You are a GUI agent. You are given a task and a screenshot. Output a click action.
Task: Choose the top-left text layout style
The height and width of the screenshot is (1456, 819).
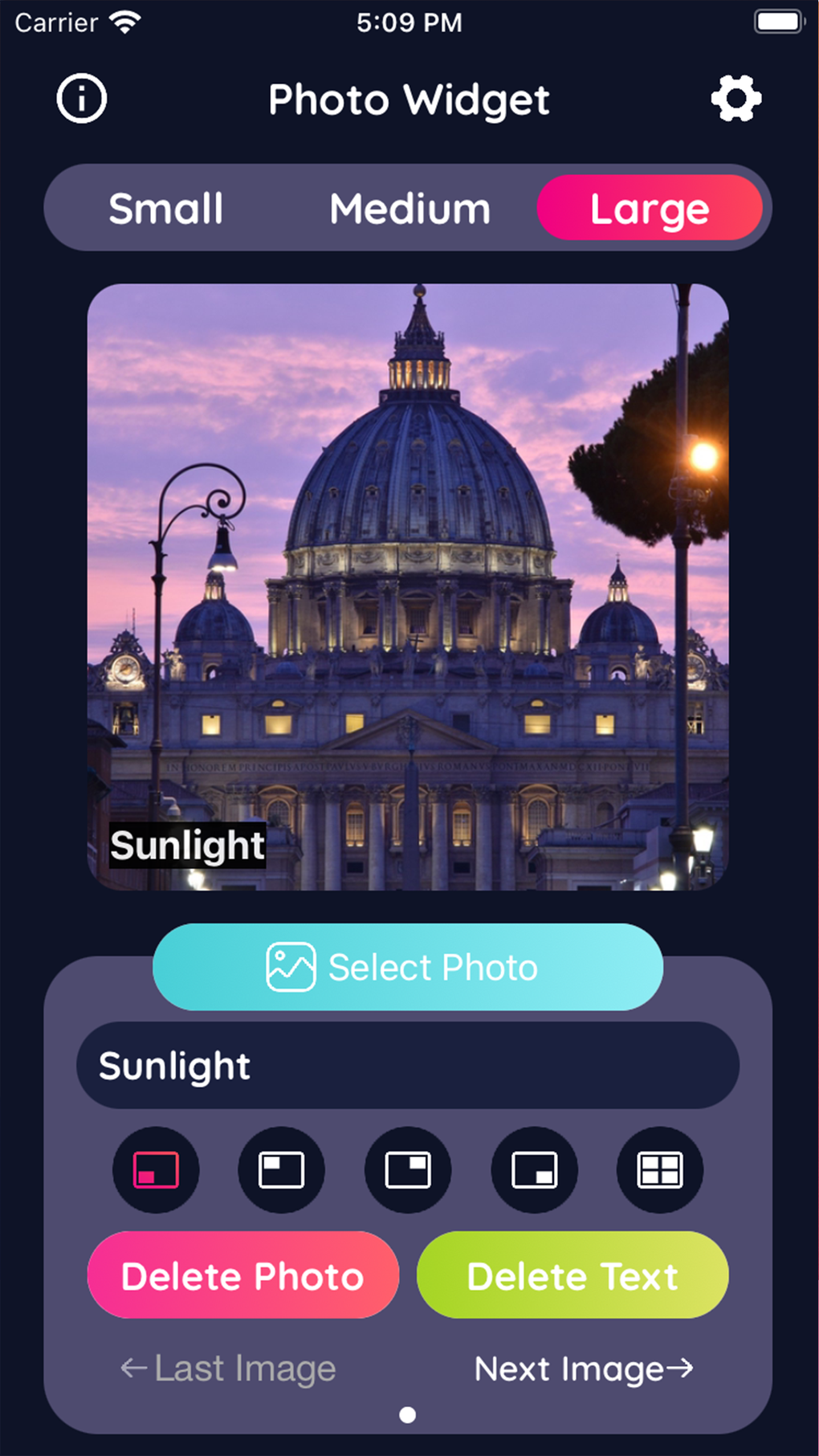pyautogui.click(x=281, y=1170)
